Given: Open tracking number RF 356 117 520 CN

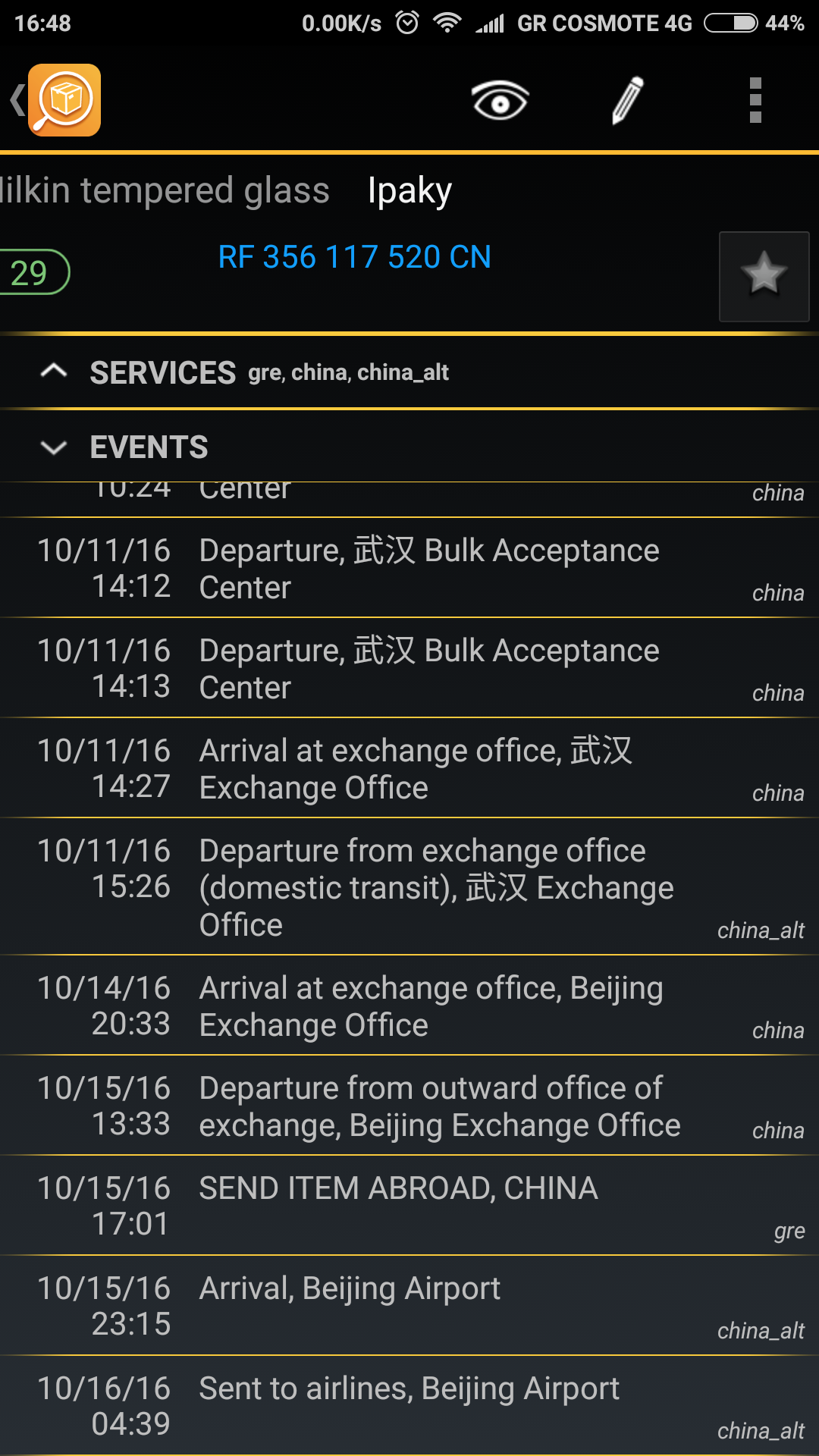Looking at the screenshot, I should 354,257.
